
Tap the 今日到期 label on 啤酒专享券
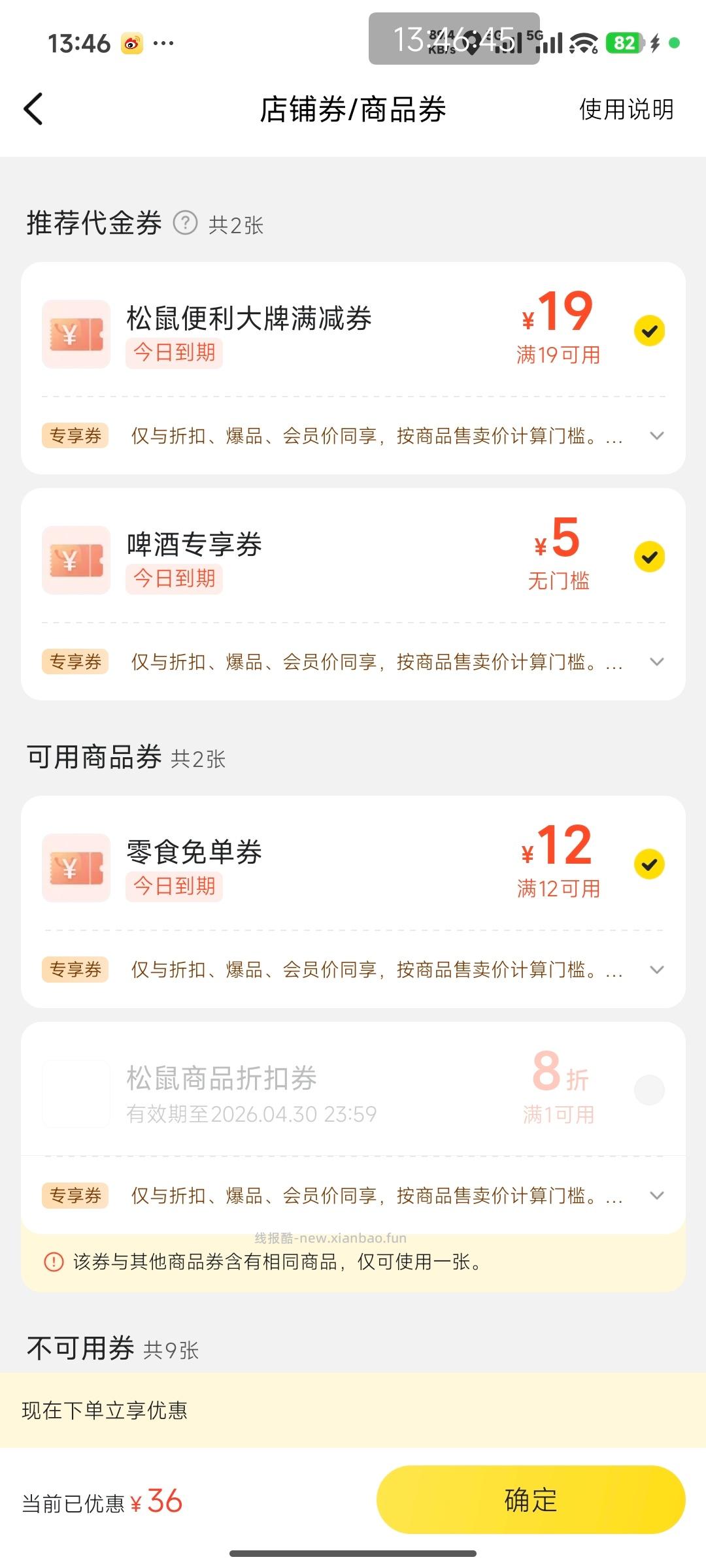[x=174, y=579]
